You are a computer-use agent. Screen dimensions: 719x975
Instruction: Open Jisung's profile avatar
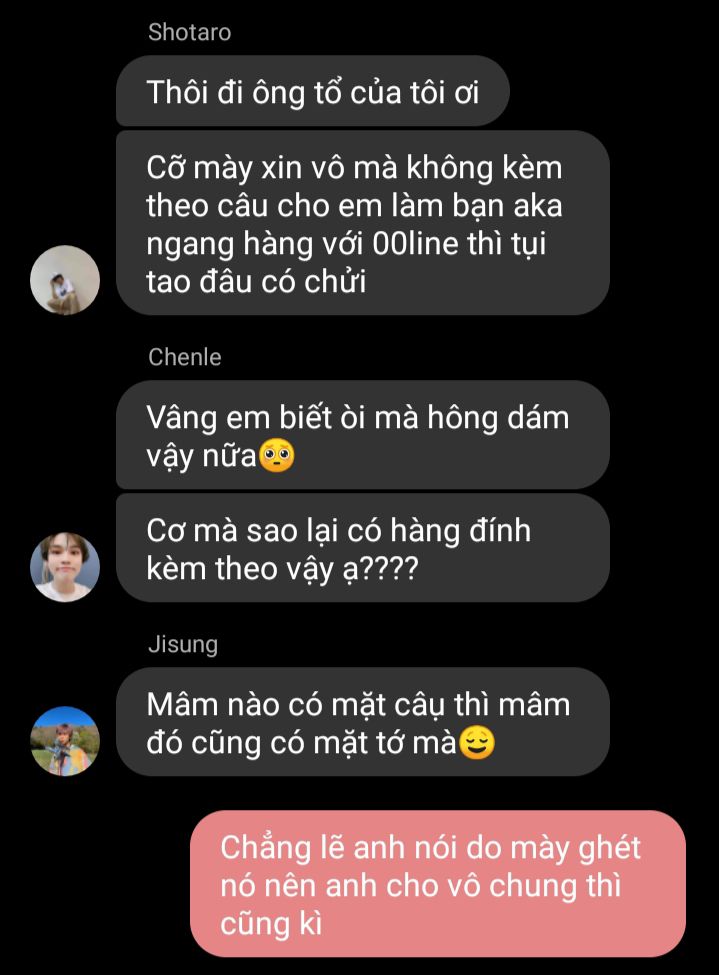coord(65,741)
